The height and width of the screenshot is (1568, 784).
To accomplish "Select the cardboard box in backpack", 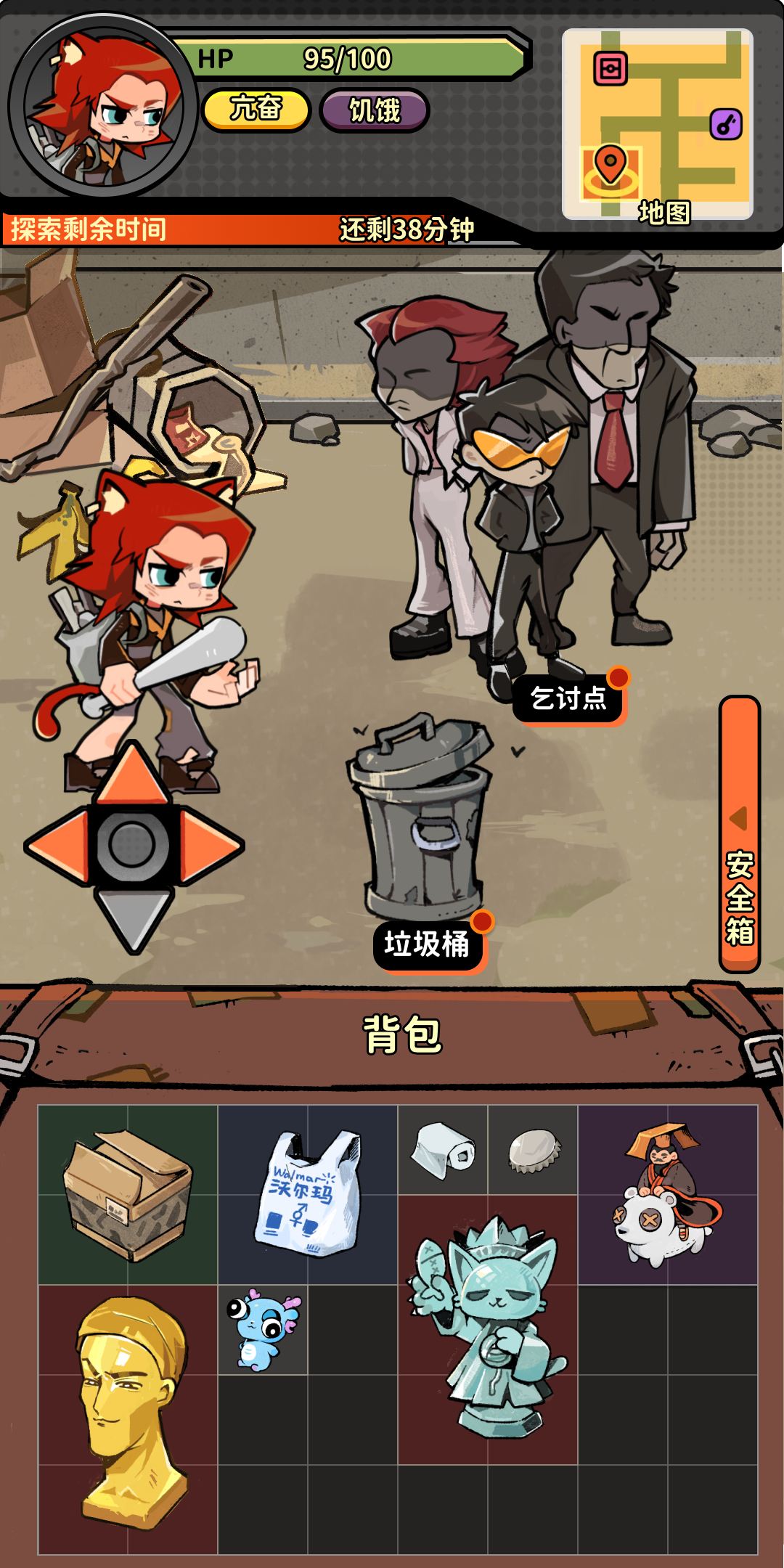I will (128, 1195).
